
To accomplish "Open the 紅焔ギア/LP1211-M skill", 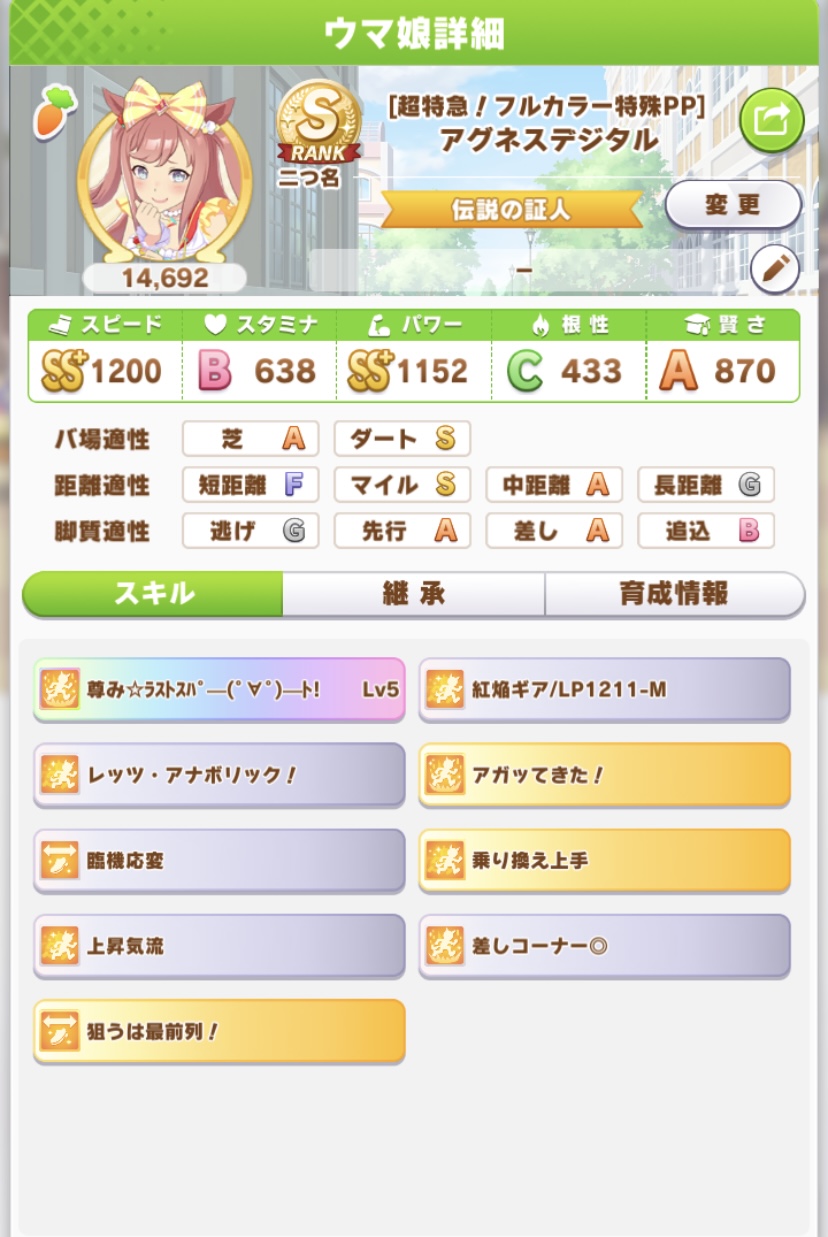I will click(604, 689).
